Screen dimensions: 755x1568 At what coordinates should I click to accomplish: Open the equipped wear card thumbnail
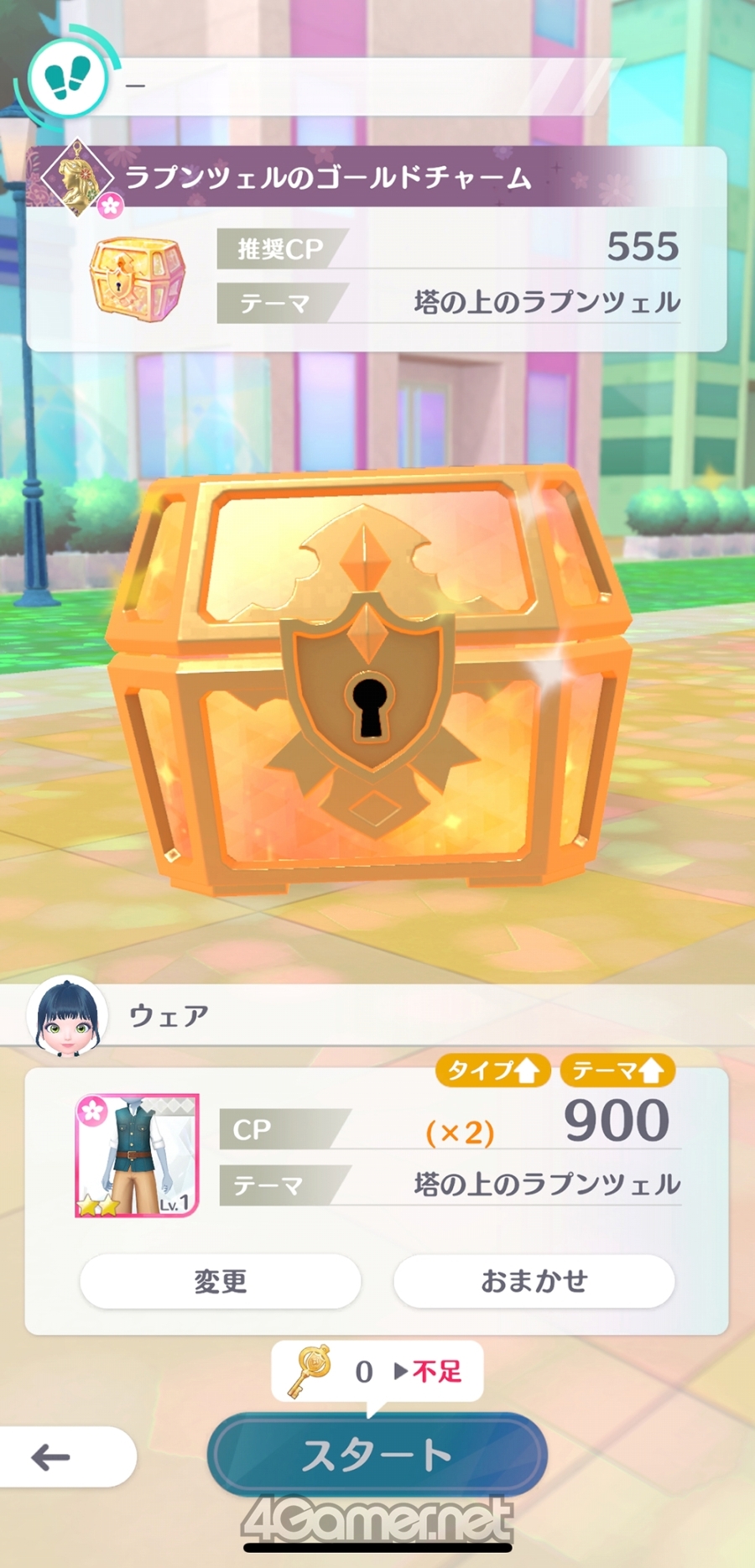click(137, 1155)
